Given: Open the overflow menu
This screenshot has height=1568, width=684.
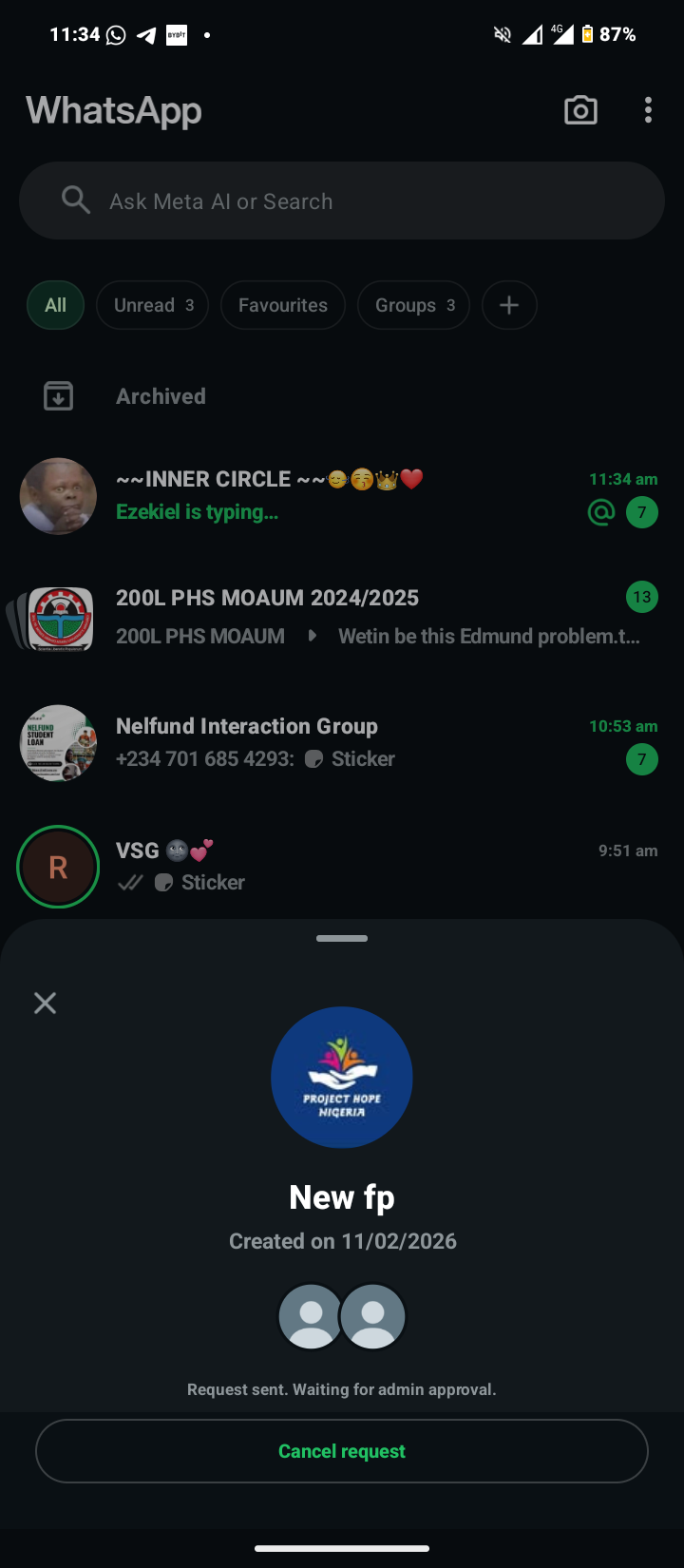Looking at the screenshot, I should (x=648, y=110).
